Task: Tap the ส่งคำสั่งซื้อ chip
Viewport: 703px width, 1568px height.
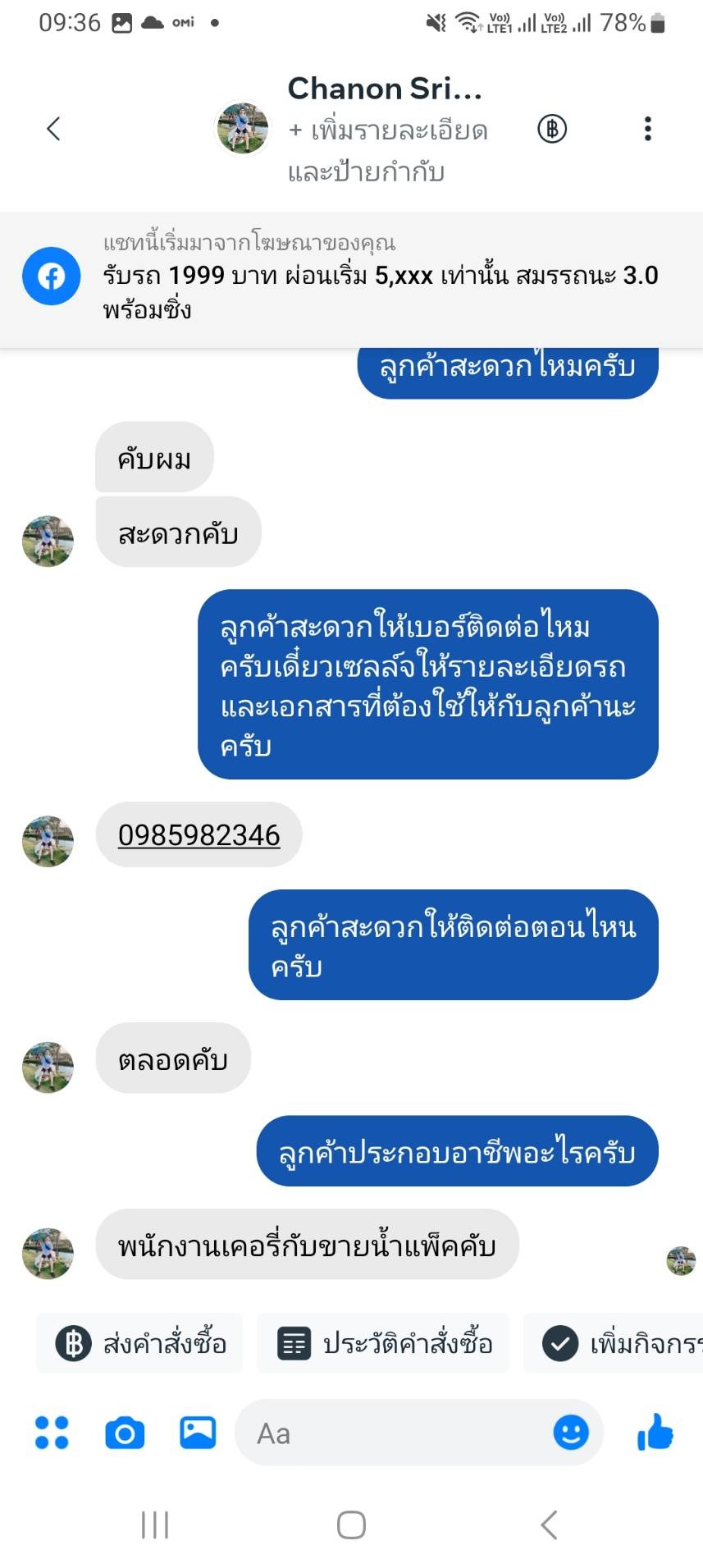Action: pyautogui.click(x=140, y=1343)
